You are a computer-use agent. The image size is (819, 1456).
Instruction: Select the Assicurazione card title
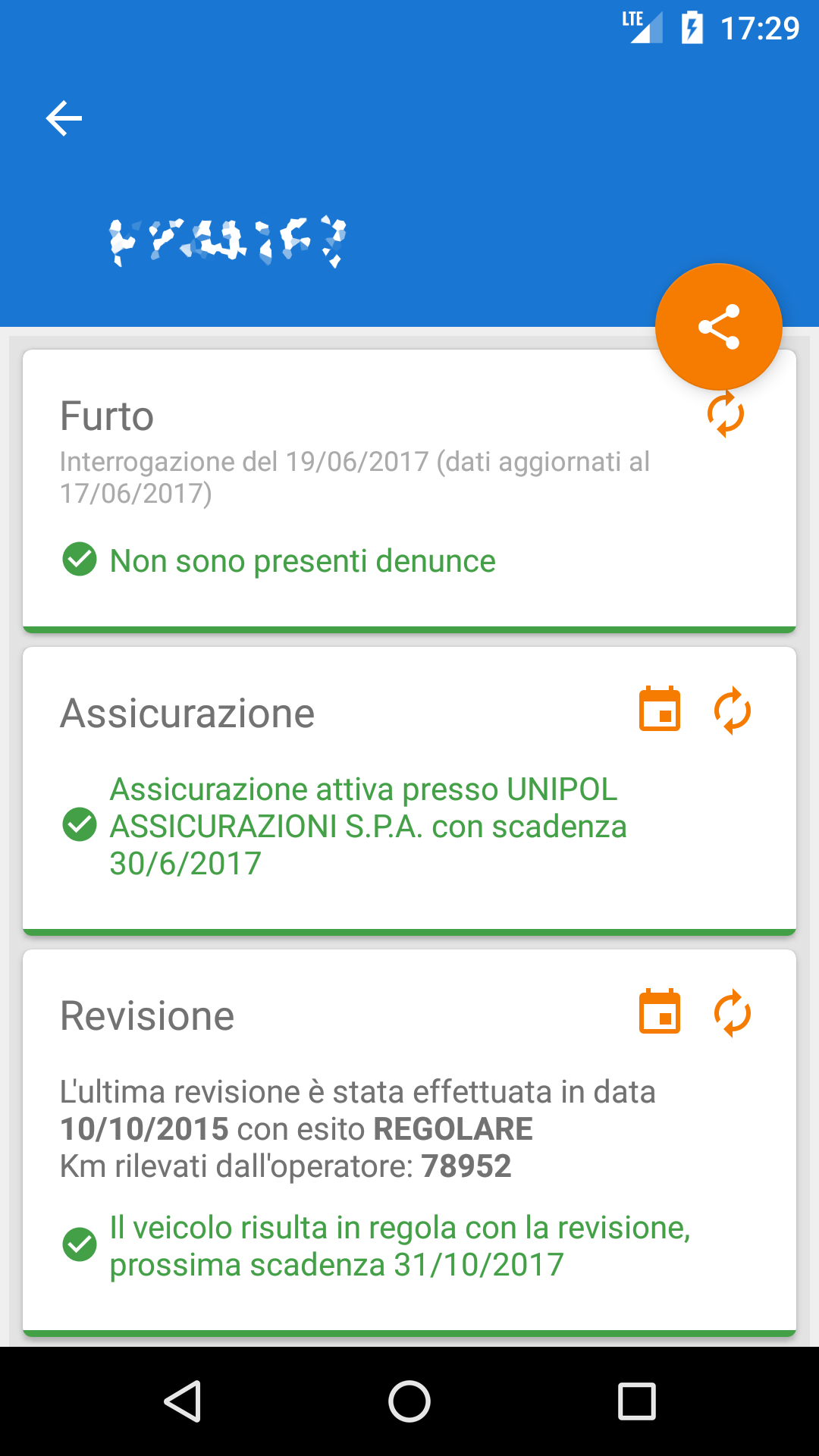tap(188, 711)
